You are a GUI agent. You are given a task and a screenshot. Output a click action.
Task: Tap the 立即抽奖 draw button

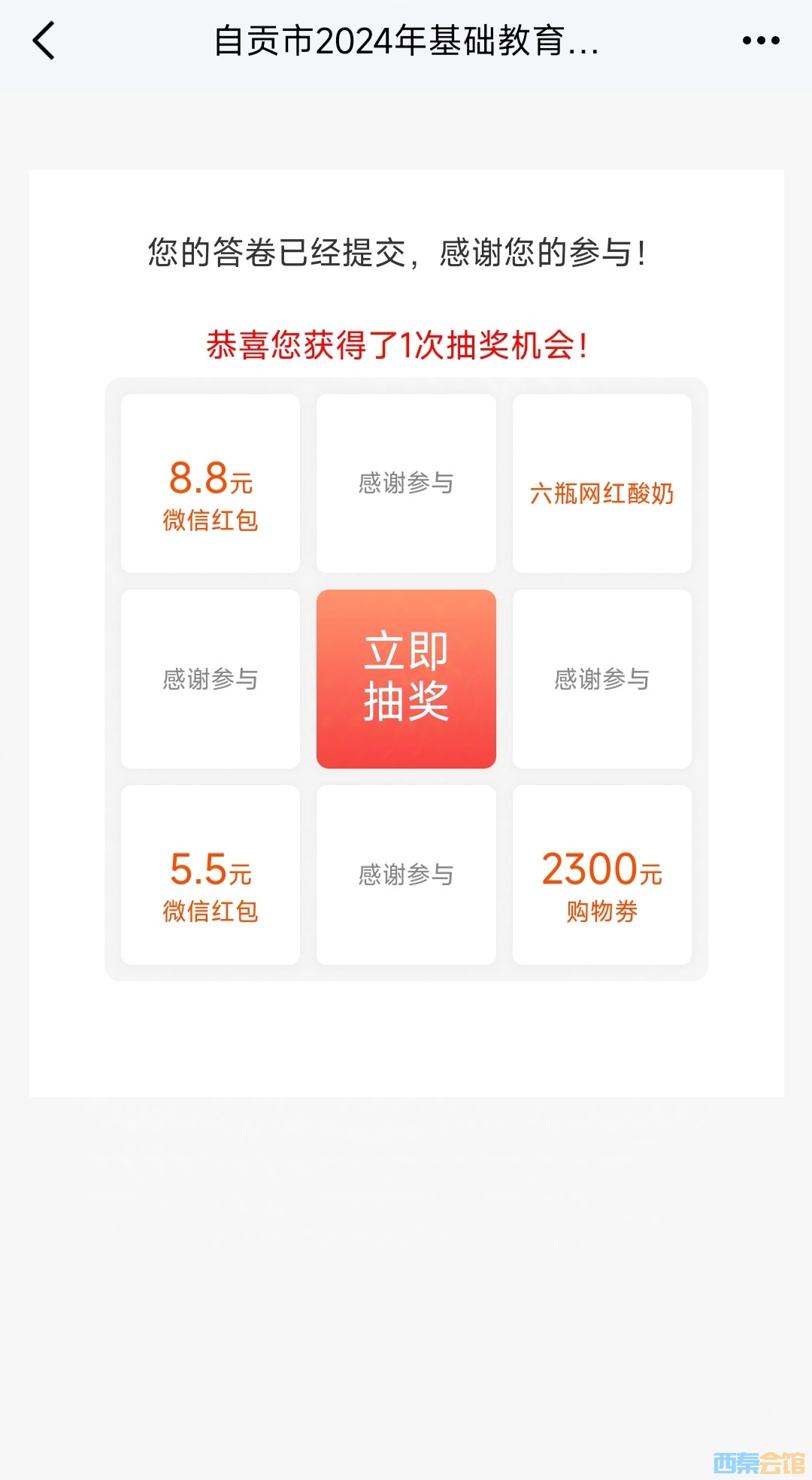406,678
